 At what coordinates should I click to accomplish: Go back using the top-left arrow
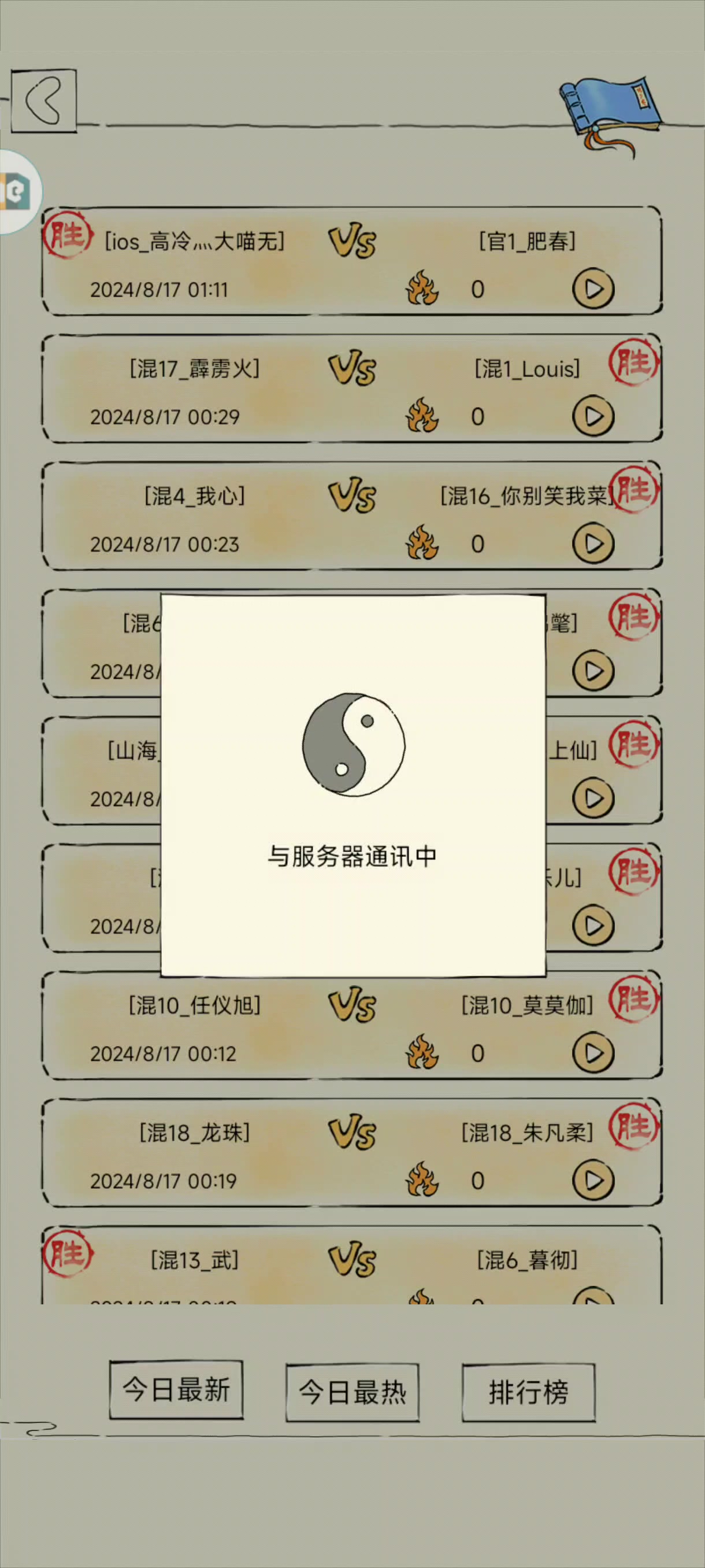pos(44,101)
